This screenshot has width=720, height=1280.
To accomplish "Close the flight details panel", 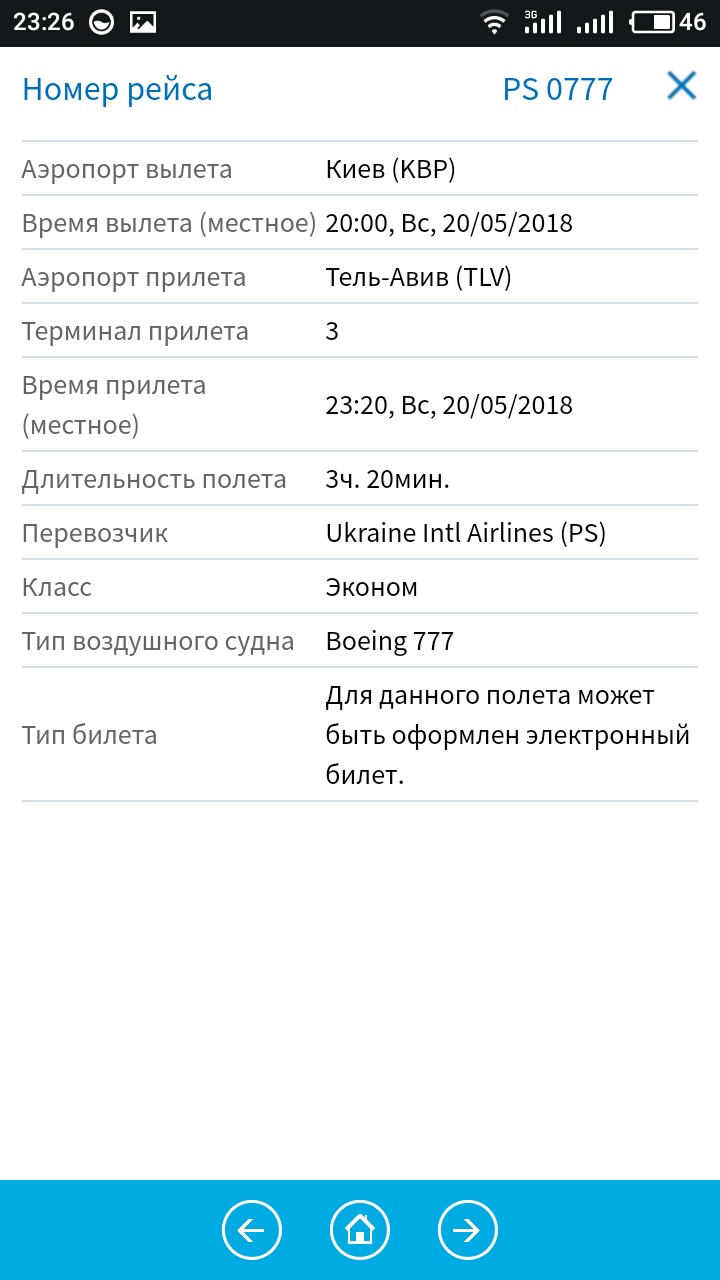I will [x=681, y=87].
